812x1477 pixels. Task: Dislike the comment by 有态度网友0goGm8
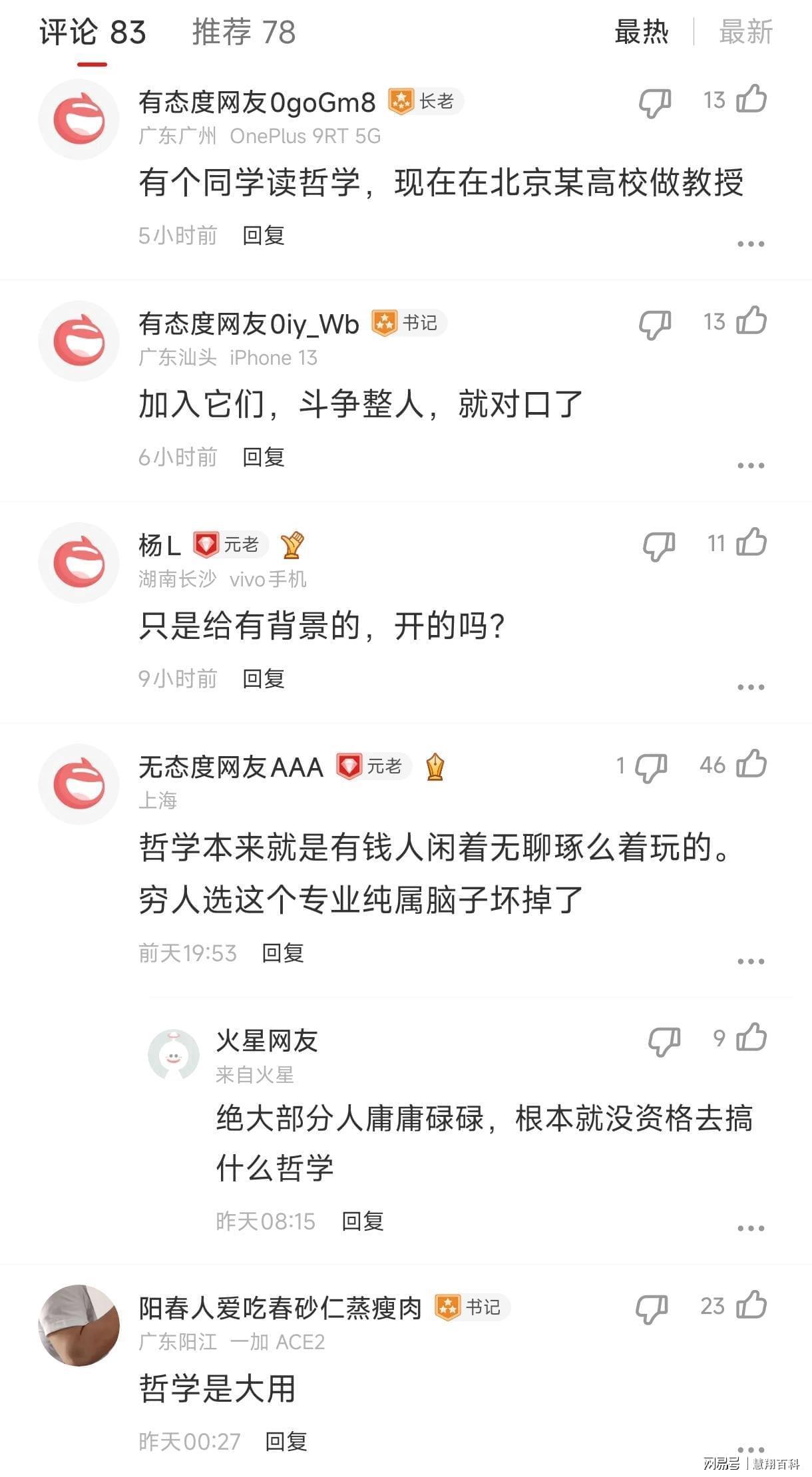[655, 103]
